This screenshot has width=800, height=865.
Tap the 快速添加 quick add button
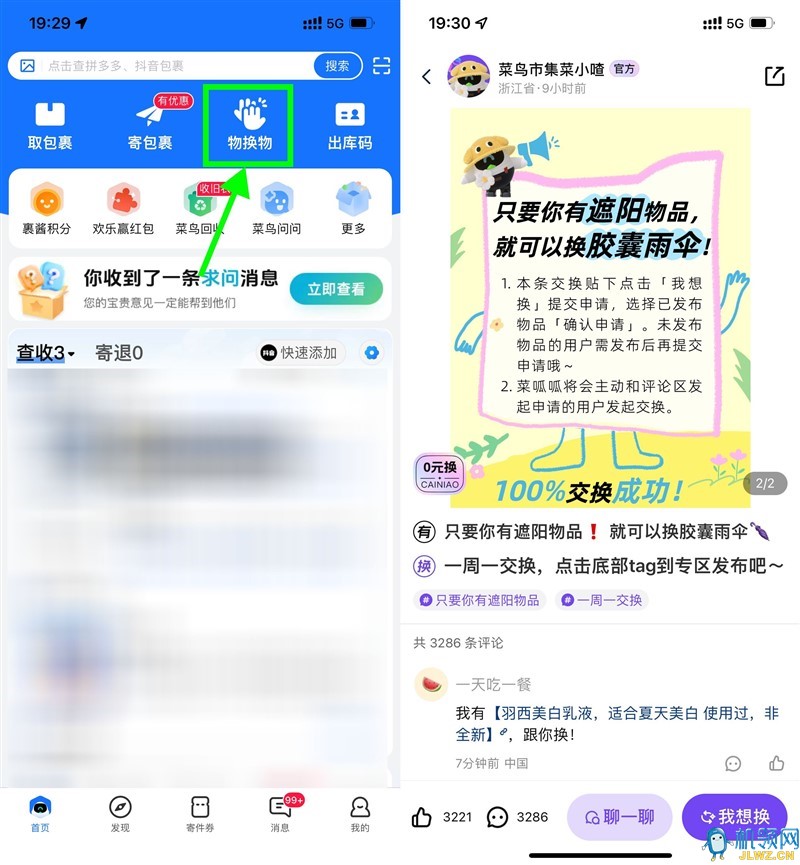[x=301, y=353]
